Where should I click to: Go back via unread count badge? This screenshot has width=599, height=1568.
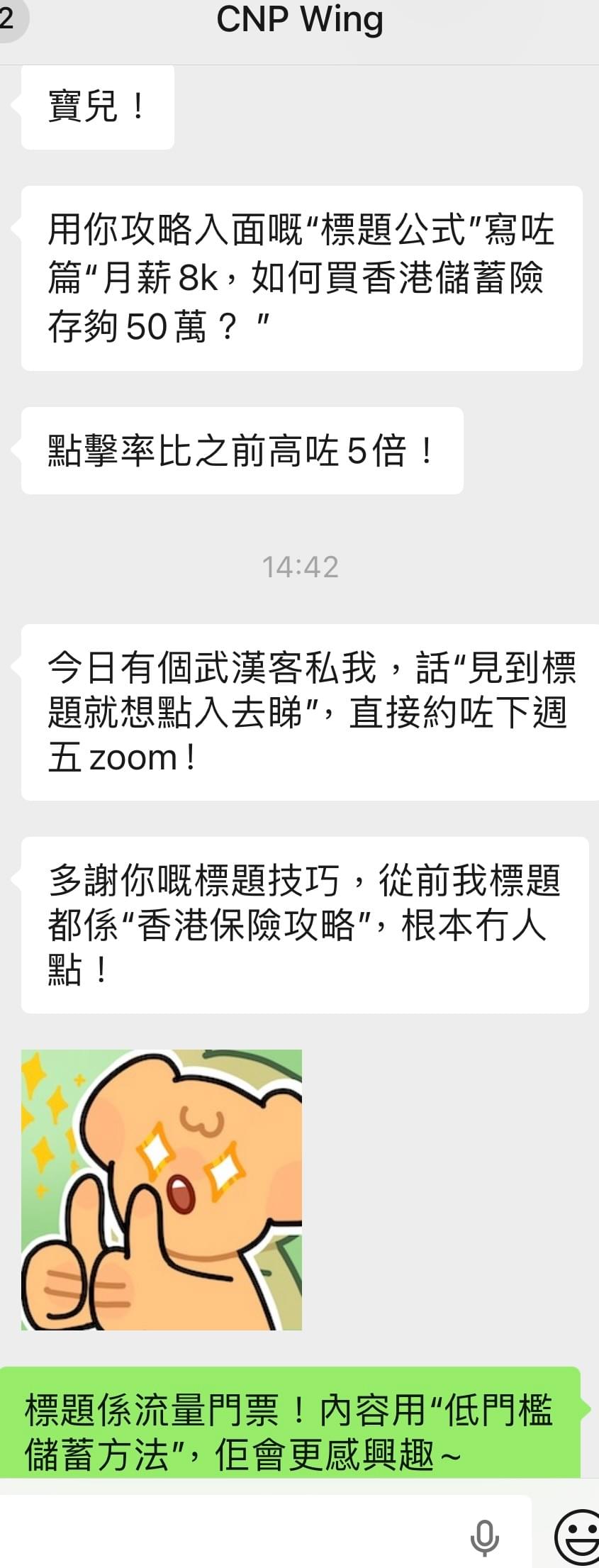click(9, 20)
